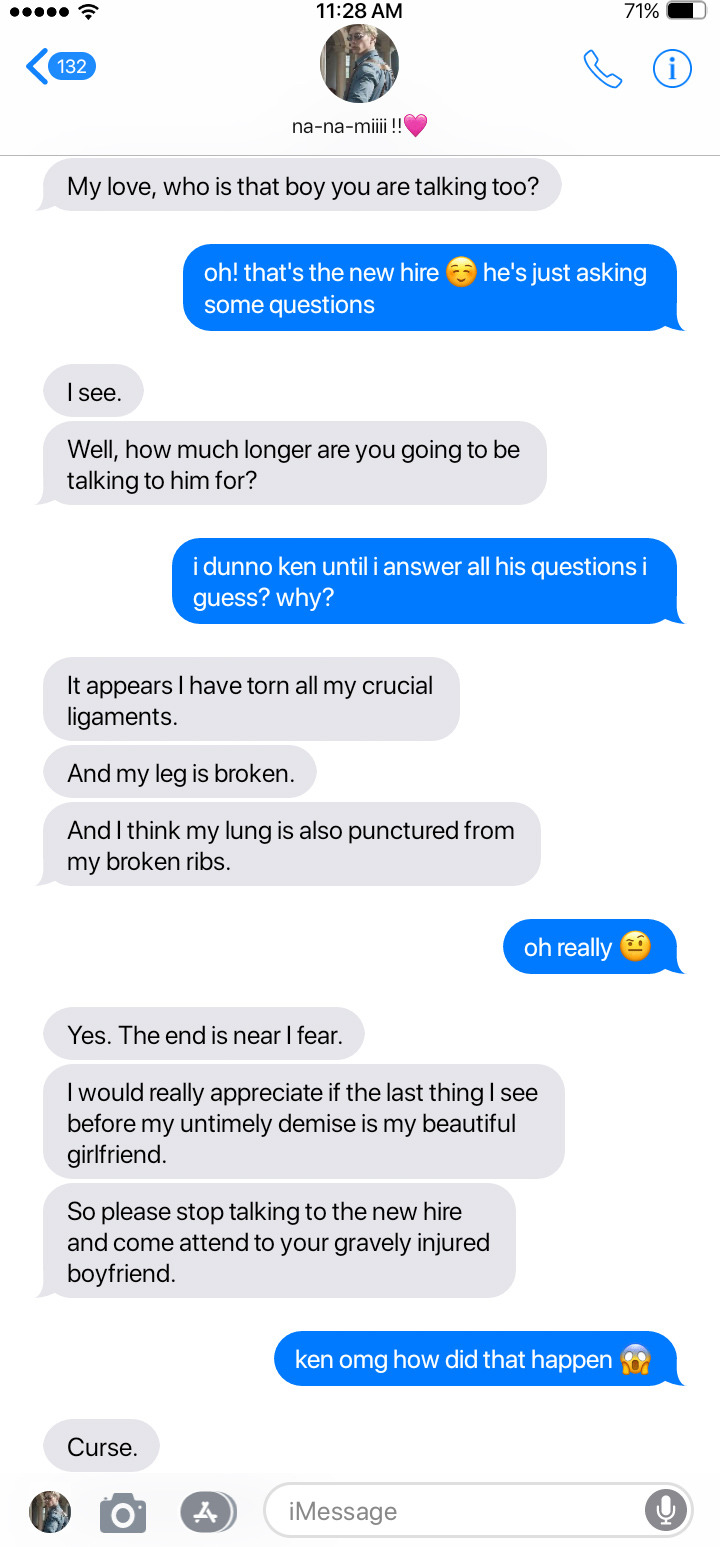This screenshot has height=1547, width=720.
Task: Open the camera to attach a photo
Action: [x=123, y=1512]
